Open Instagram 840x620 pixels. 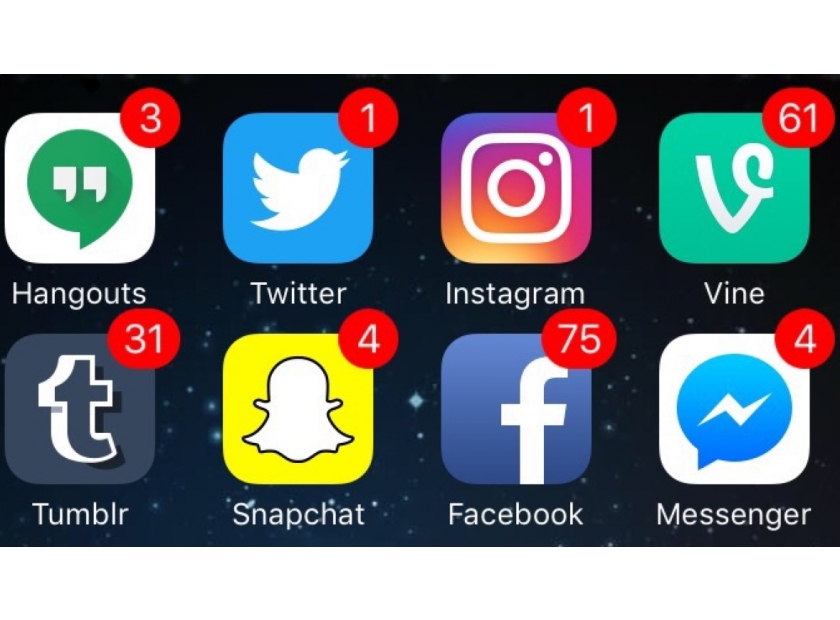[x=516, y=188]
